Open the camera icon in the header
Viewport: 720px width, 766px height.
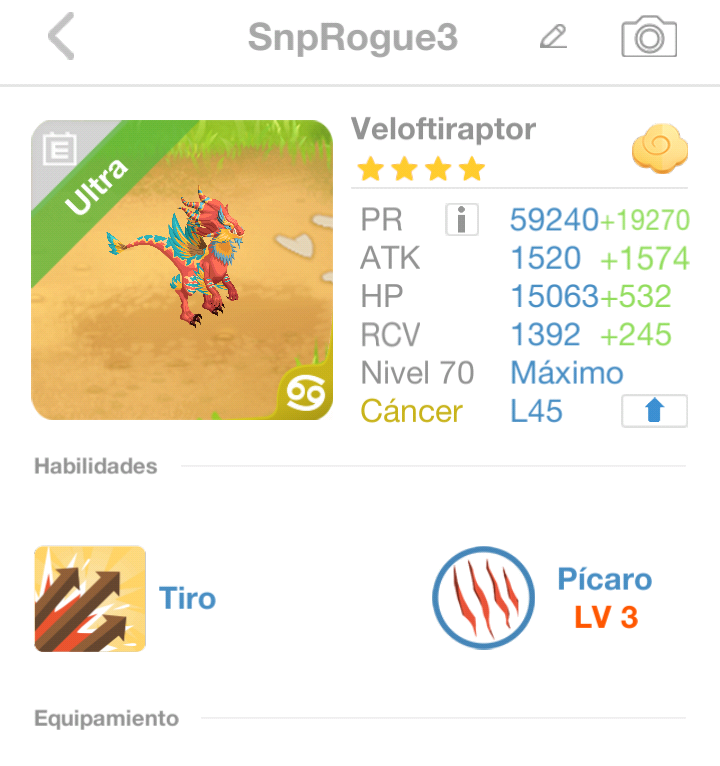[x=649, y=37]
